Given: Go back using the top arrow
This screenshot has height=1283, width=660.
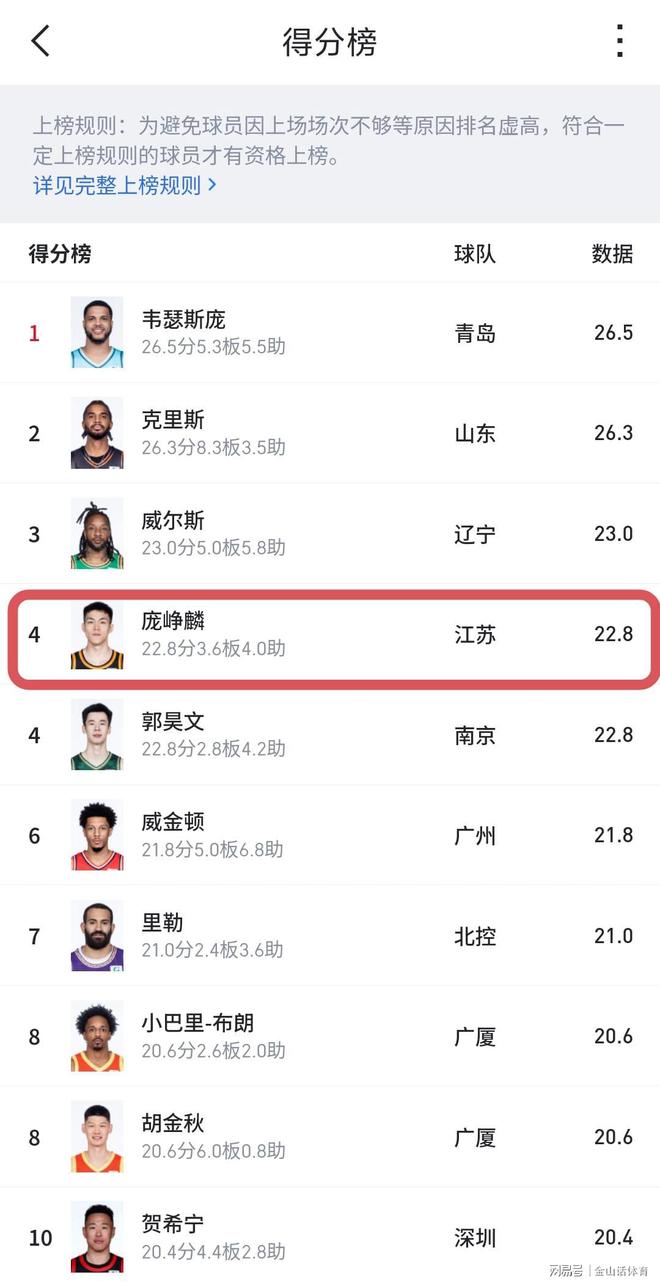Looking at the screenshot, I should coord(40,42).
